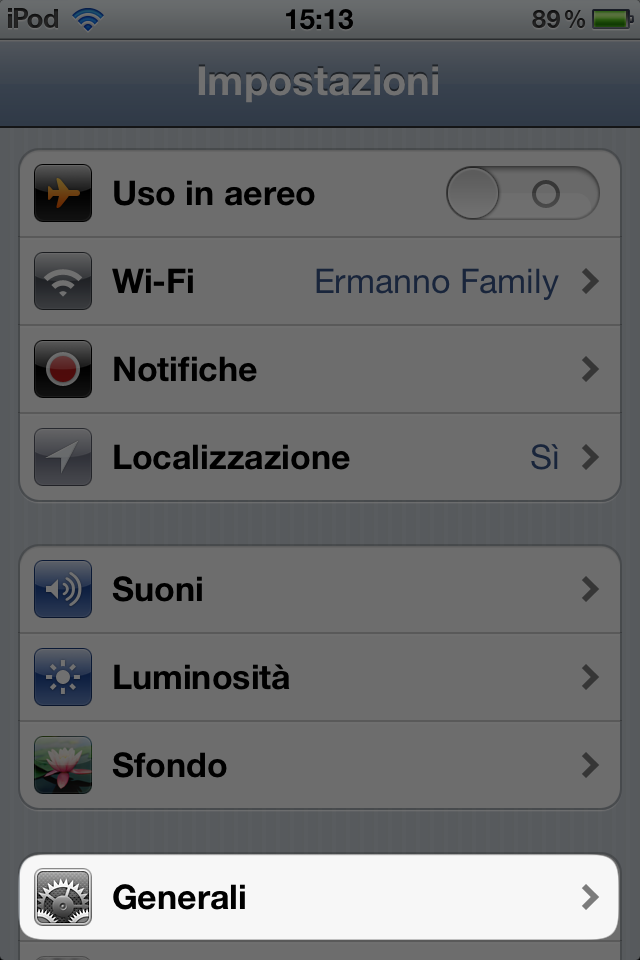Toggle the Uso in aereo switch

(x=522, y=193)
